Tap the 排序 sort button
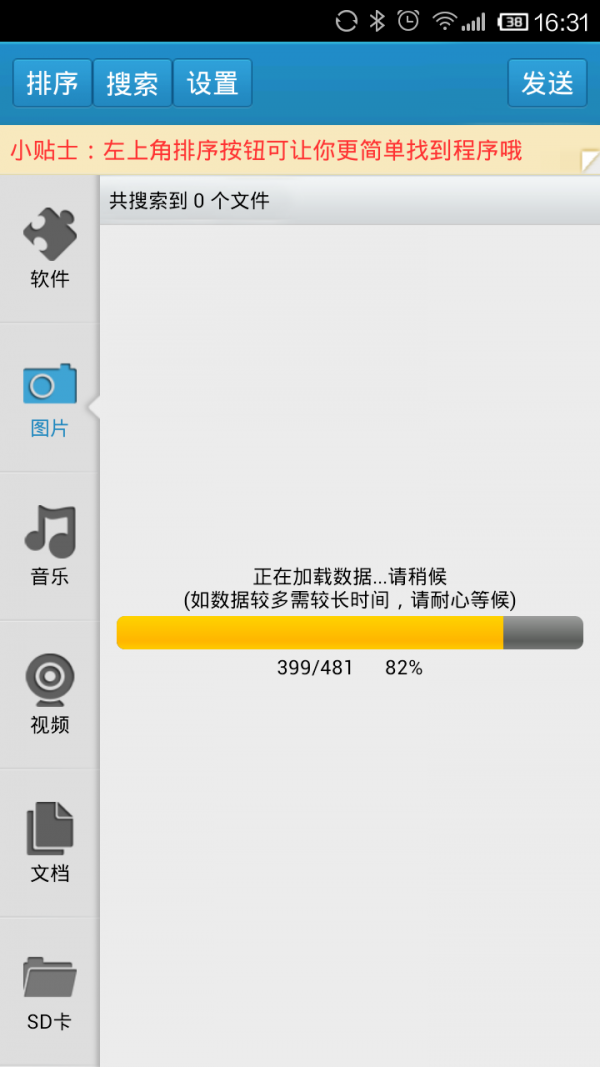The width and height of the screenshot is (600, 1067). click(52, 83)
